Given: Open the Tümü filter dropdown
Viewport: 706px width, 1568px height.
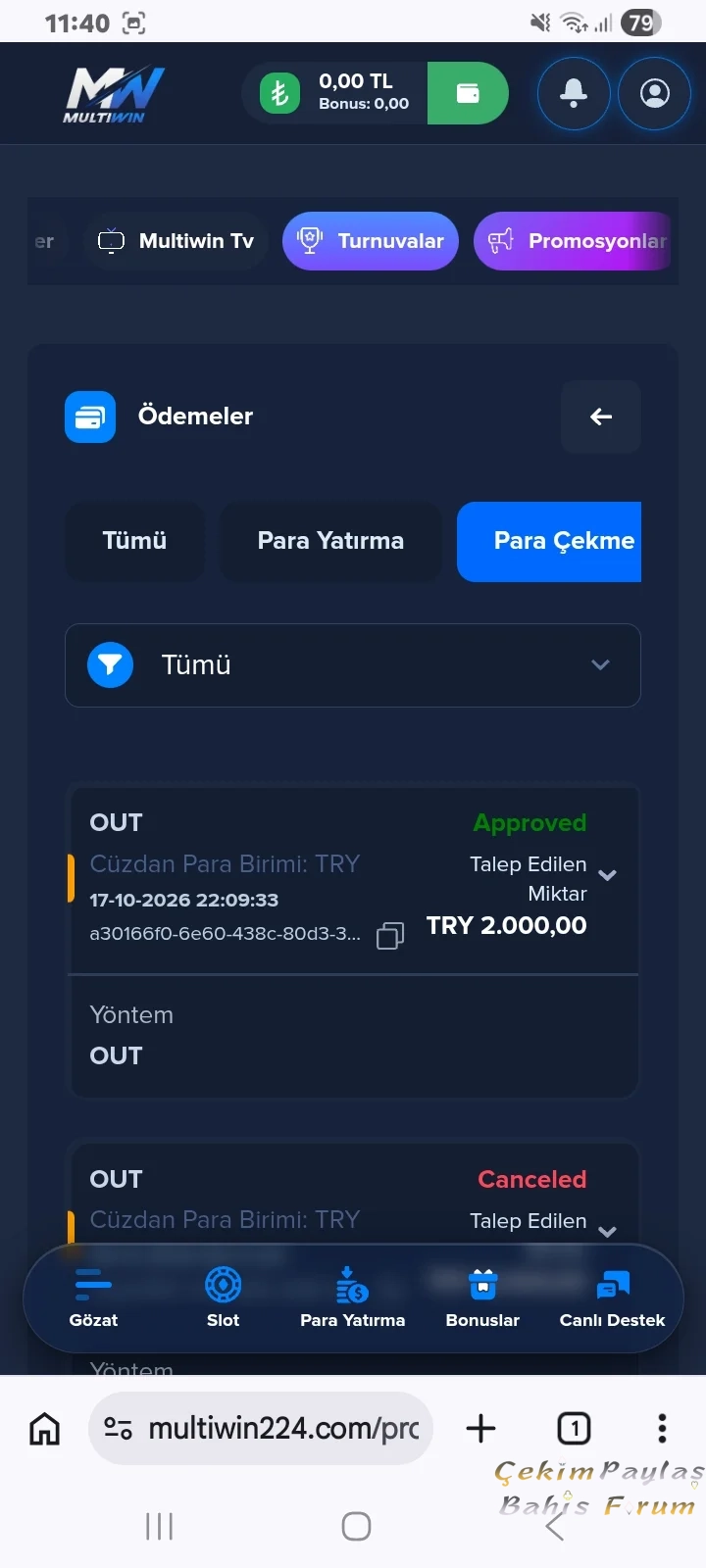Looking at the screenshot, I should [353, 665].
